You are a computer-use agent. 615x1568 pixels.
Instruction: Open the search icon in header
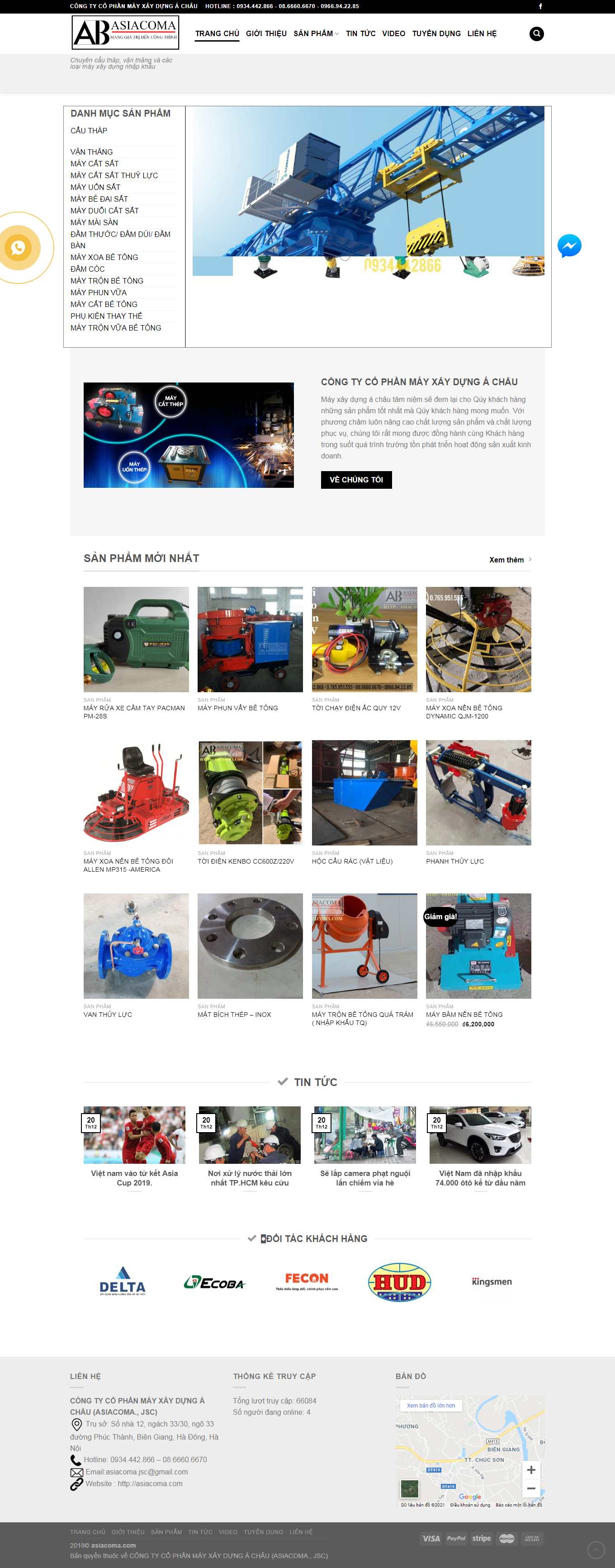536,33
